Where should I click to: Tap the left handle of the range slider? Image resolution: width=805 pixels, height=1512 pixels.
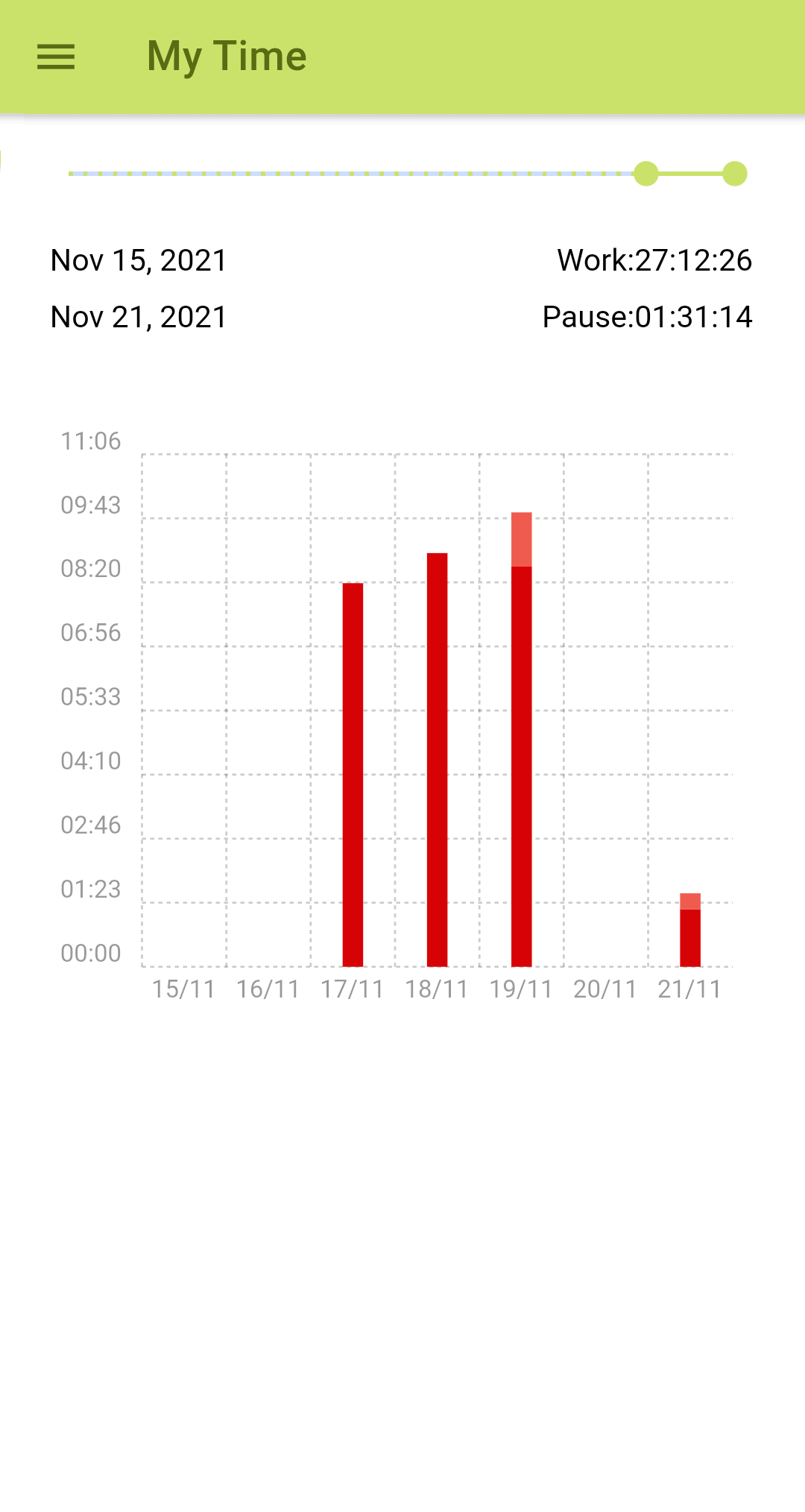point(646,174)
